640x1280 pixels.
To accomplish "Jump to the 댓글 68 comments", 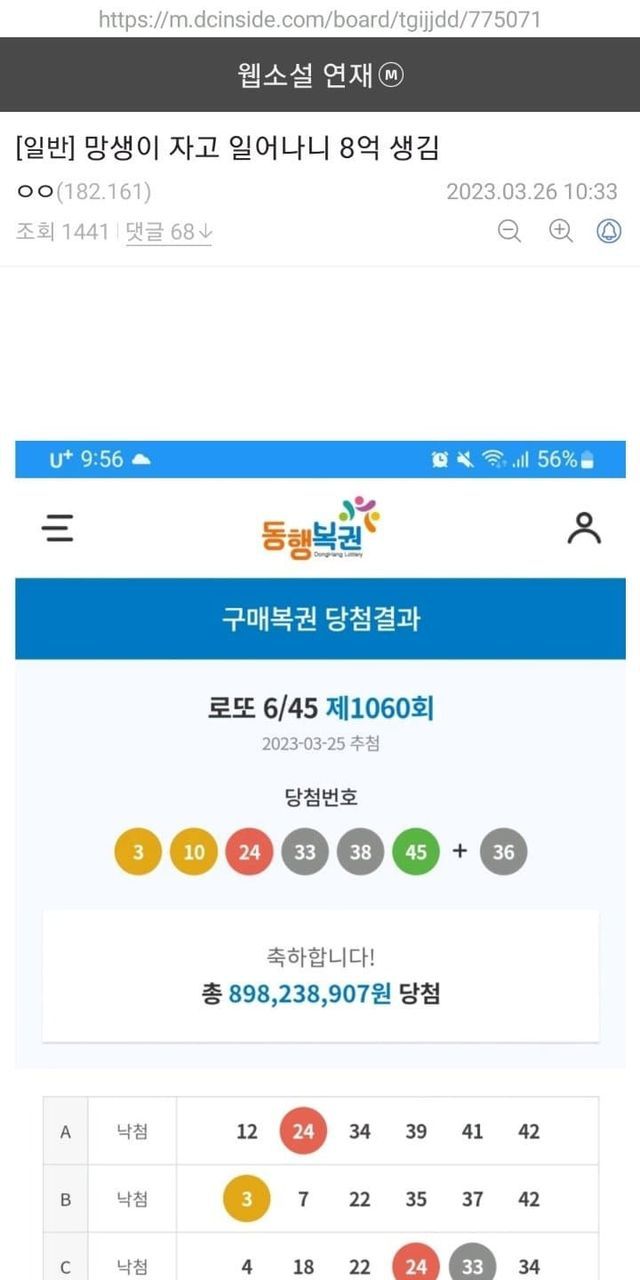I will [x=168, y=232].
